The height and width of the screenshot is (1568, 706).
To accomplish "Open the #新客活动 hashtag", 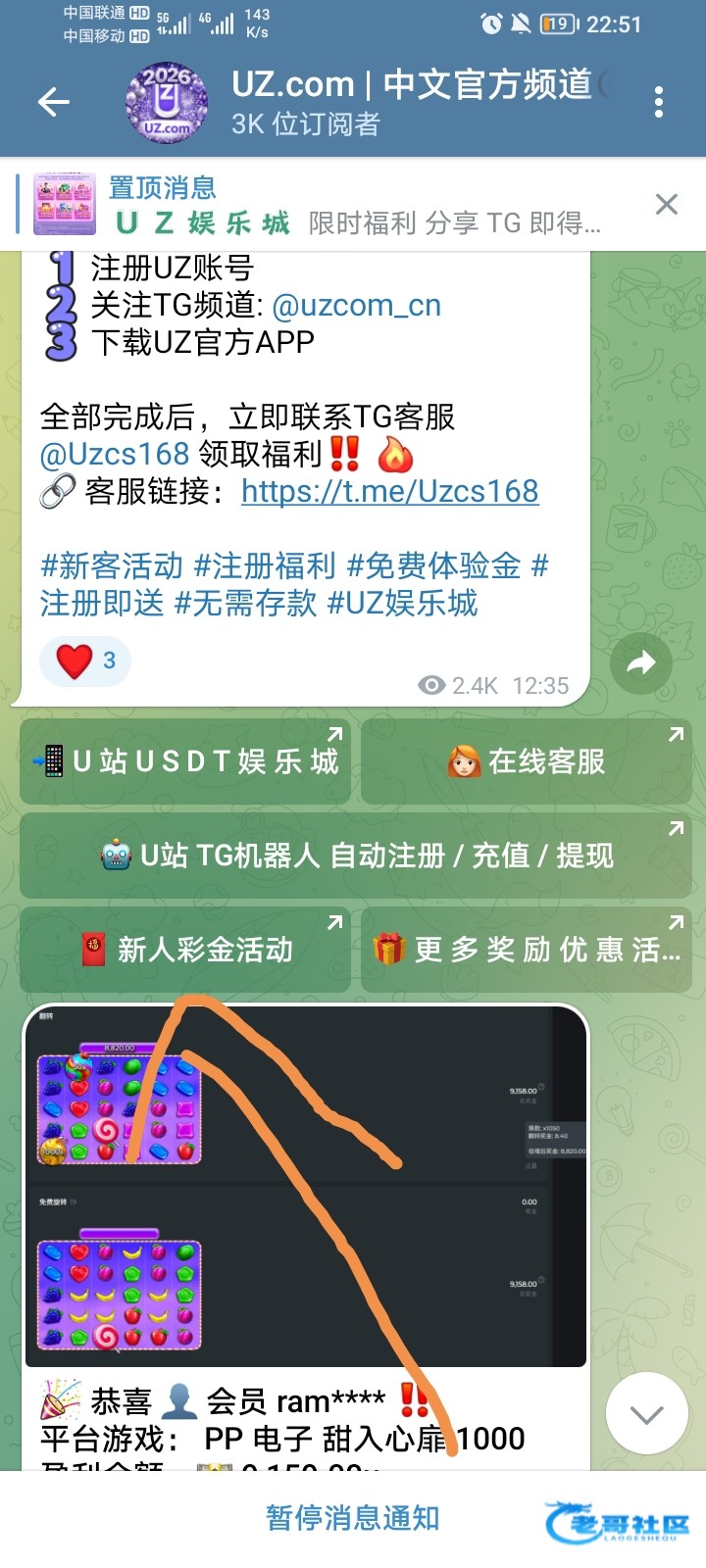I will tap(112, 565).
